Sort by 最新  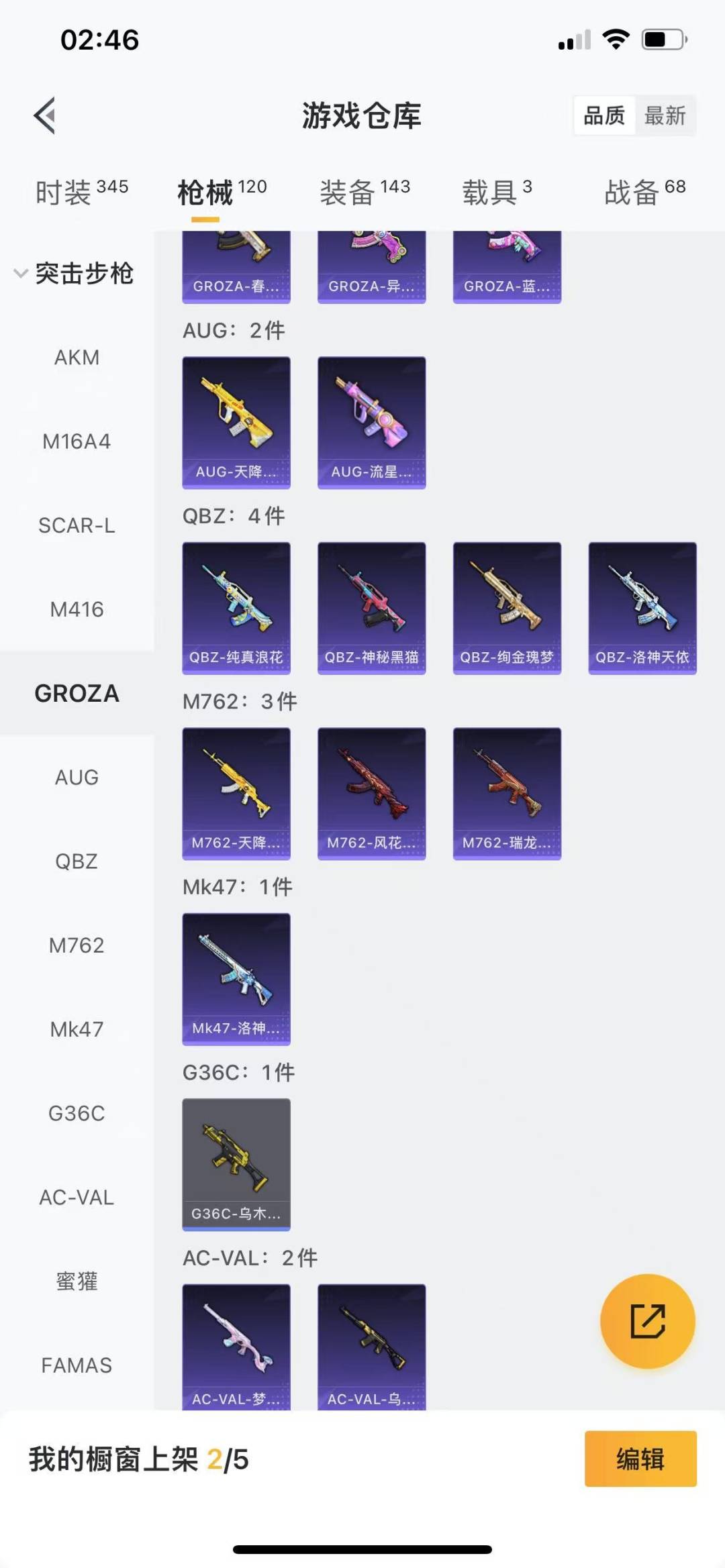pos(665,115)
